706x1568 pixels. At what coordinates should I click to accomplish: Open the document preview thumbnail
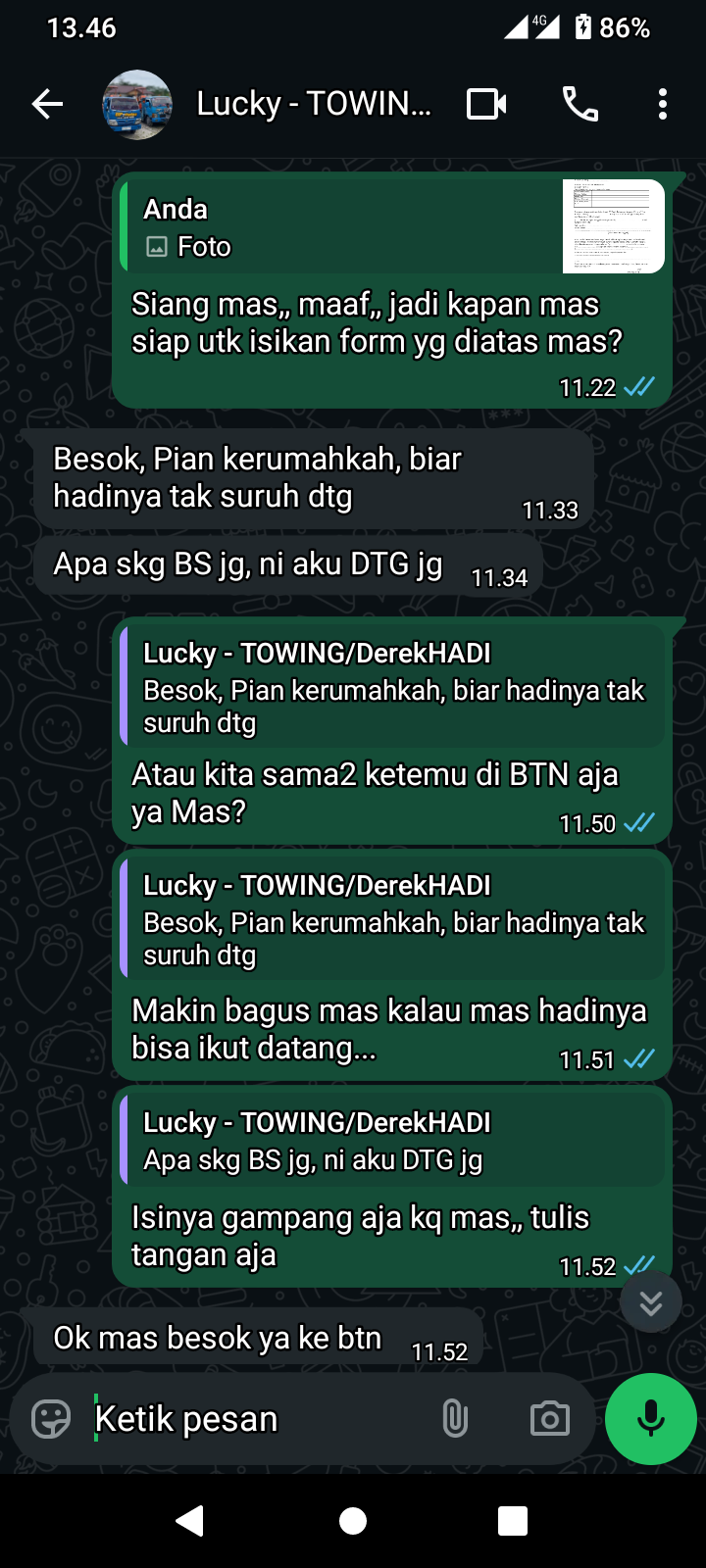(613, 225)
